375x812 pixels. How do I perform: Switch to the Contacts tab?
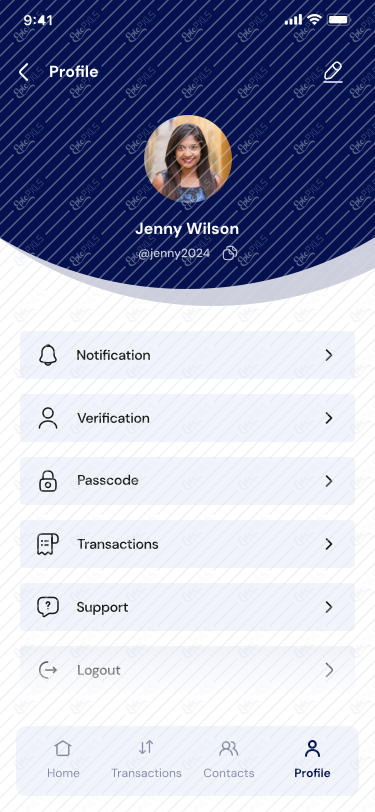point(228,759)
